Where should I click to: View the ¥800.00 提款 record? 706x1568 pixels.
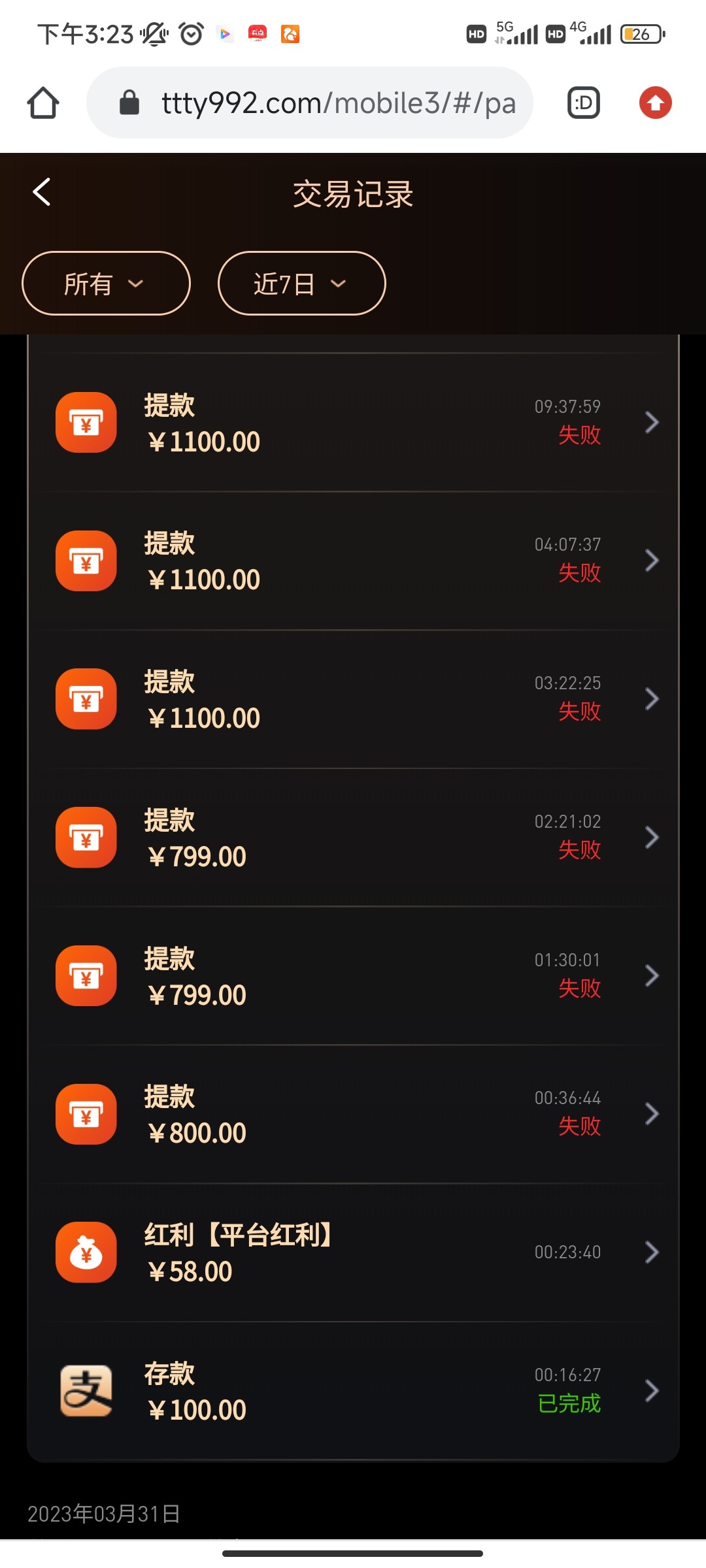(x=353, y=1115)
